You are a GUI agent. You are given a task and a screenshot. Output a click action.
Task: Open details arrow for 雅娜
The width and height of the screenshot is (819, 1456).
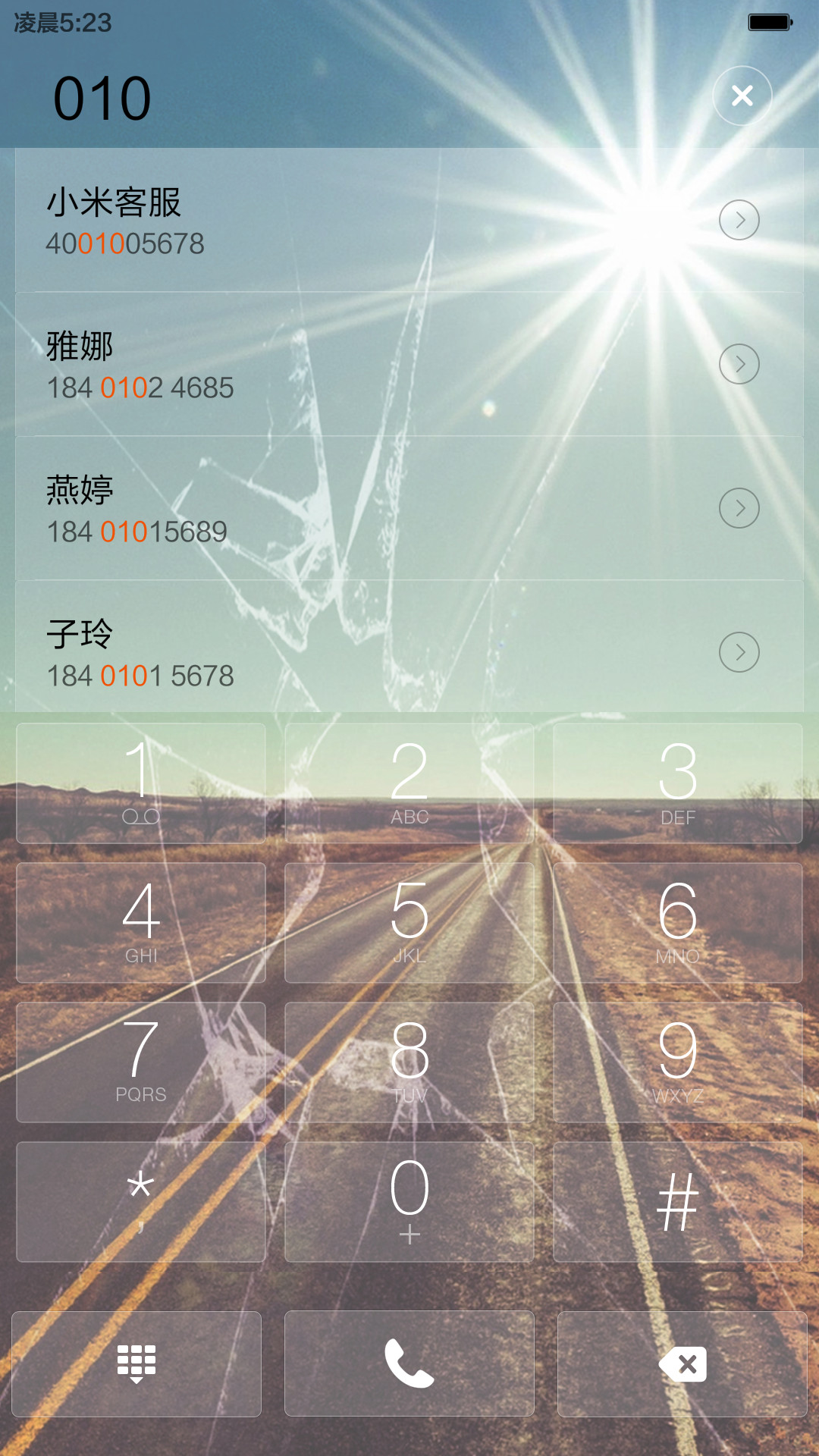click(x=739, y=364)
